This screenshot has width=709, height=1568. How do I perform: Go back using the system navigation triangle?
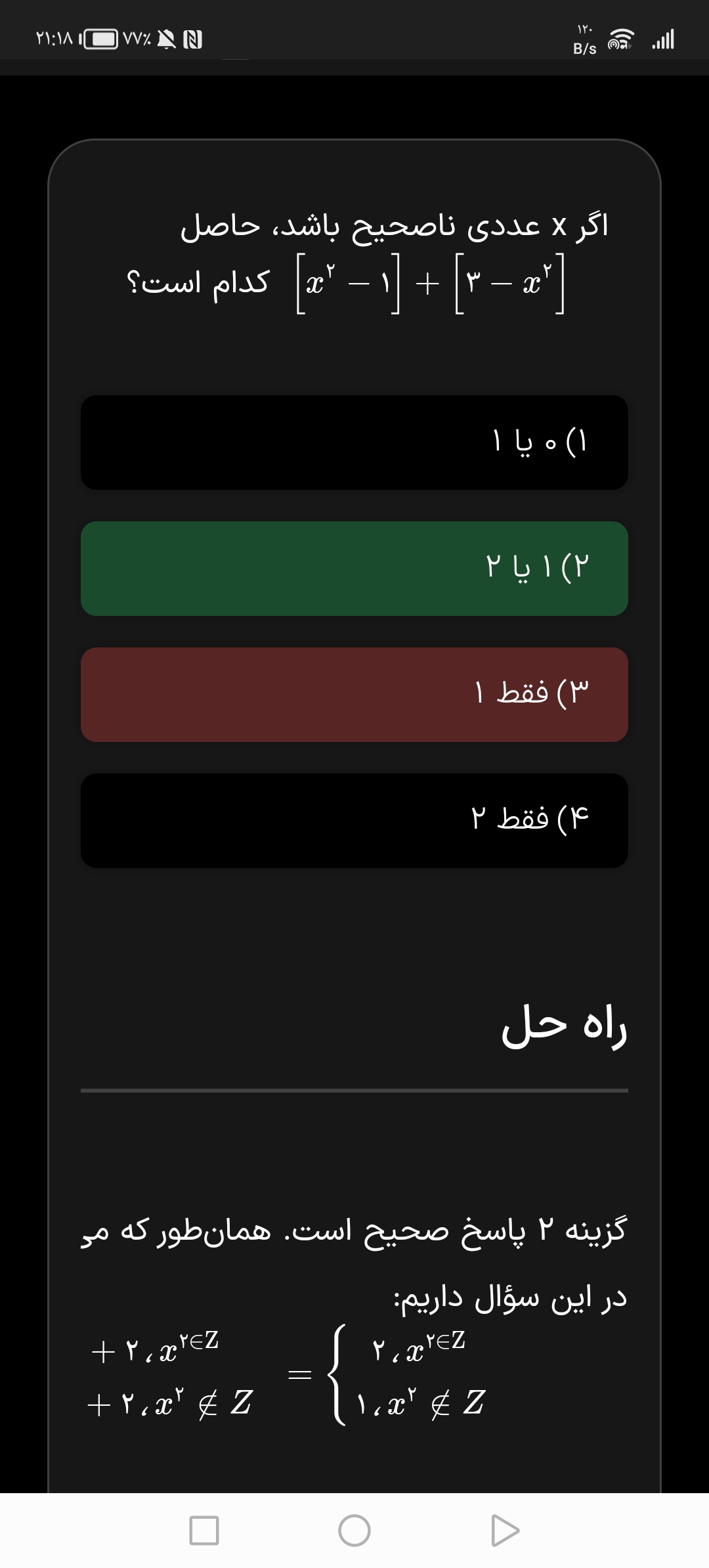click(504, 1531)
